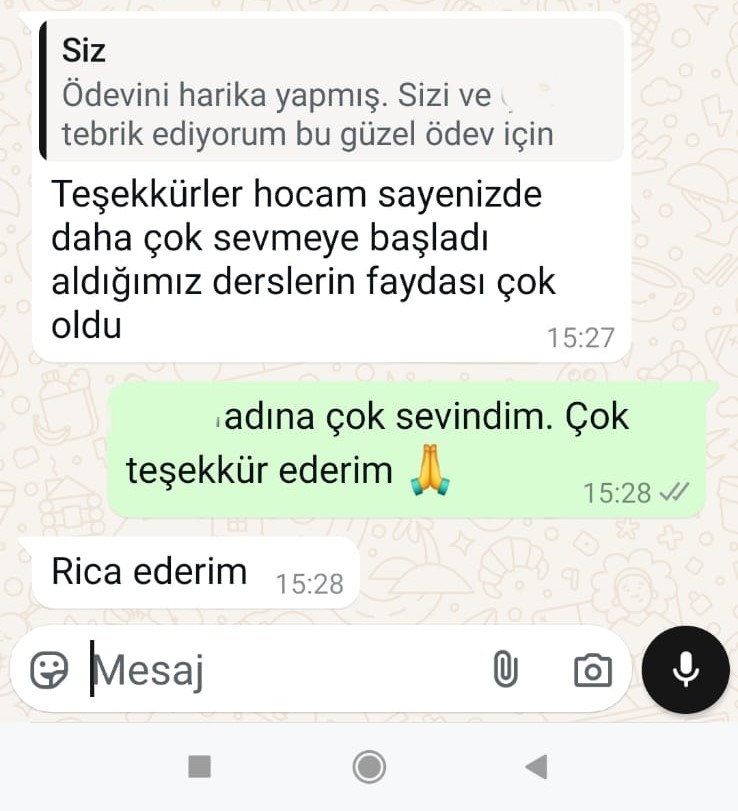Go to the home screen via the circle button
Screen dimensions: 738x811
(369, 767)
